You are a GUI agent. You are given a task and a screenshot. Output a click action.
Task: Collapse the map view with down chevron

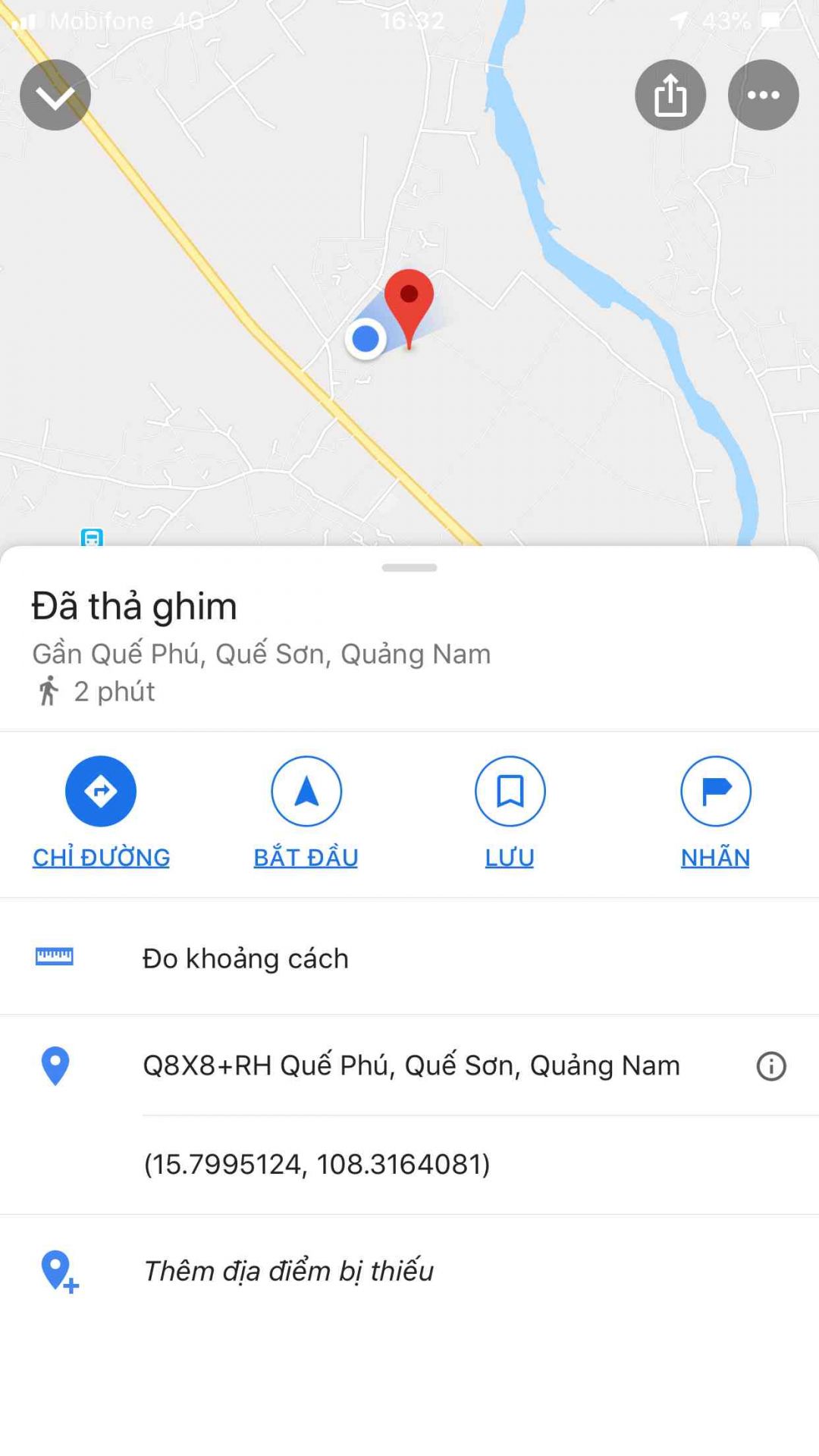click(x=55, y=96)
